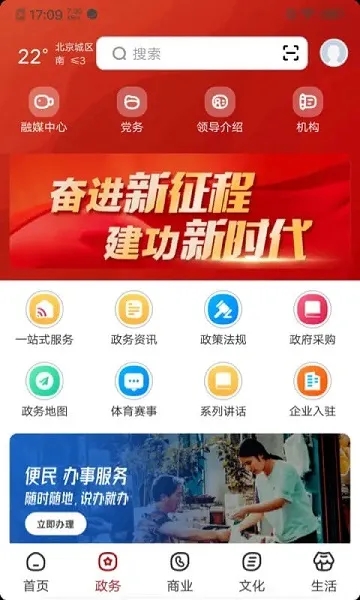This screenshot has height=600, width=360.
Task: Open the profile avatar
Action: 334,53
